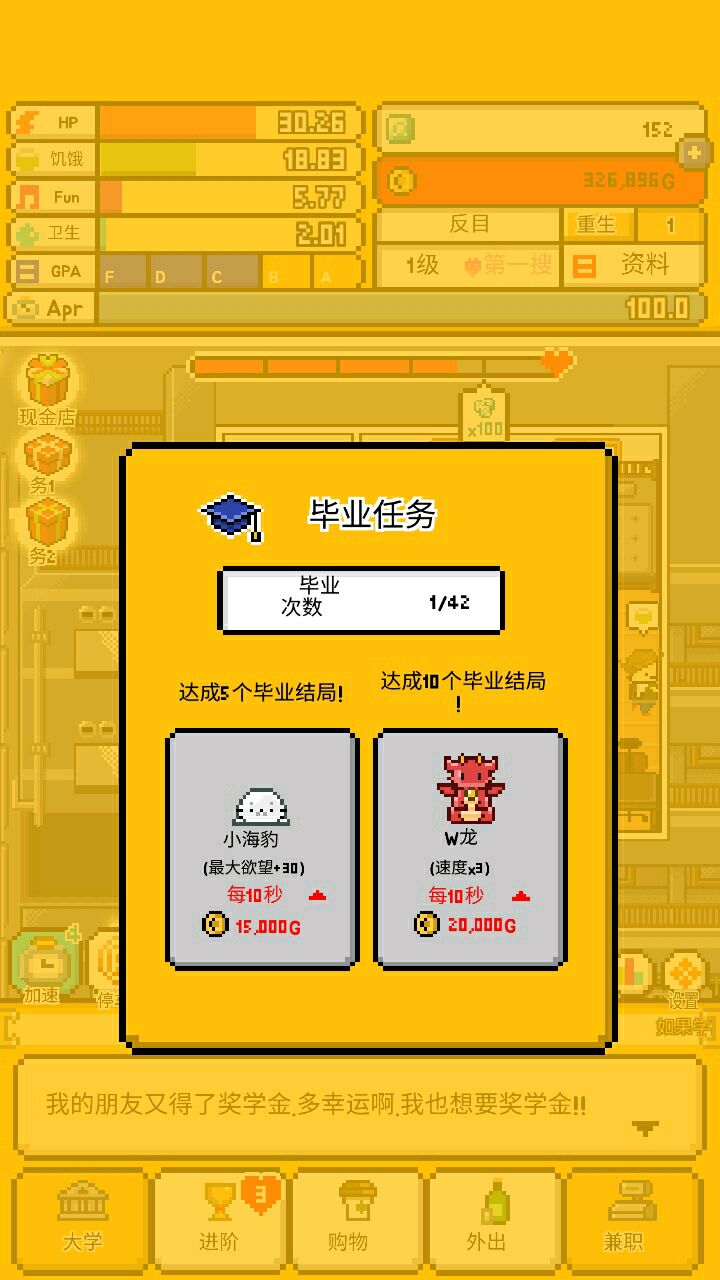Add currency with the plus button
This screenshot has height=1280, width=720.
(x=693, y=153)
